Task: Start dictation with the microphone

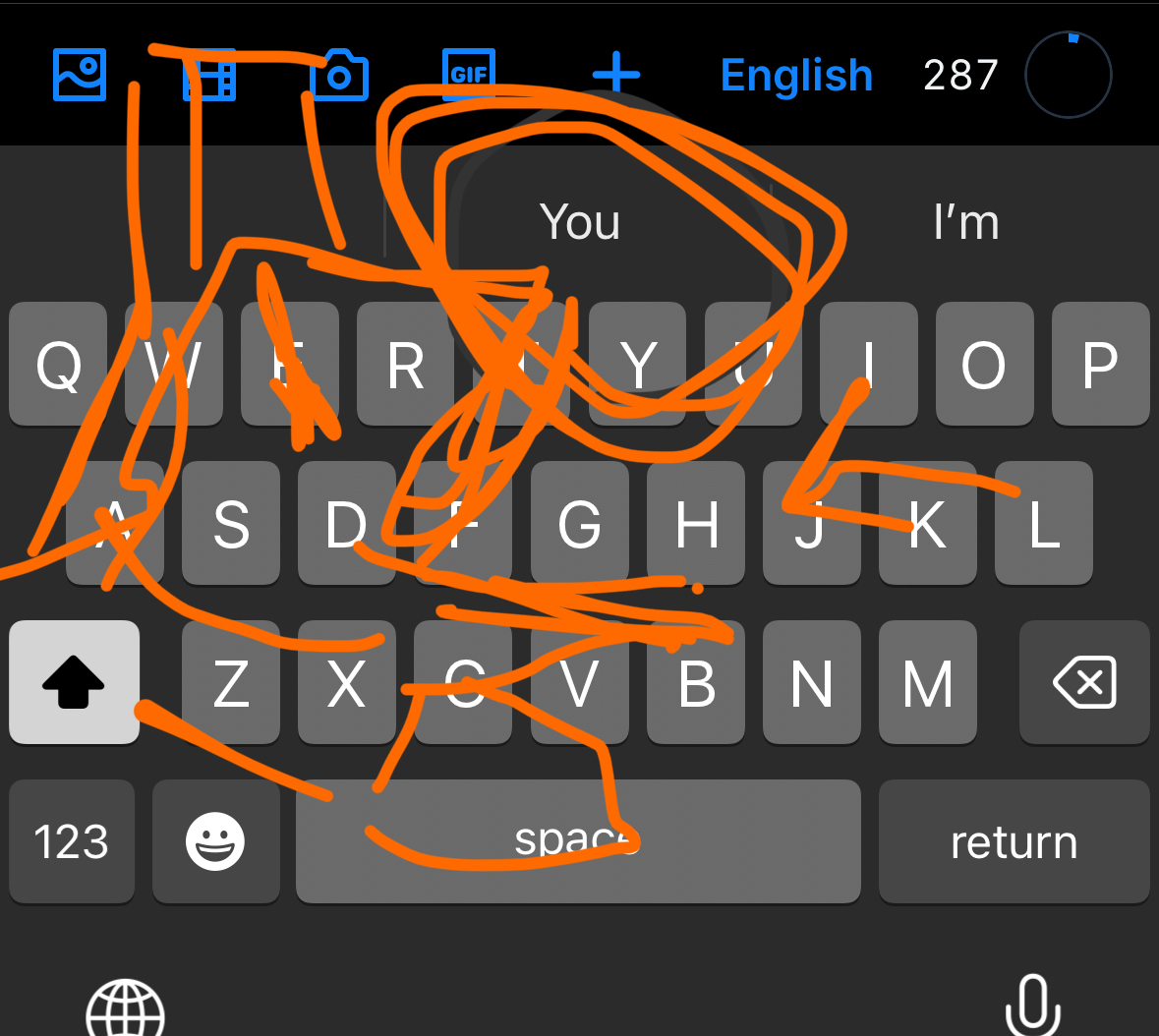Action: pos(1032,1005)
